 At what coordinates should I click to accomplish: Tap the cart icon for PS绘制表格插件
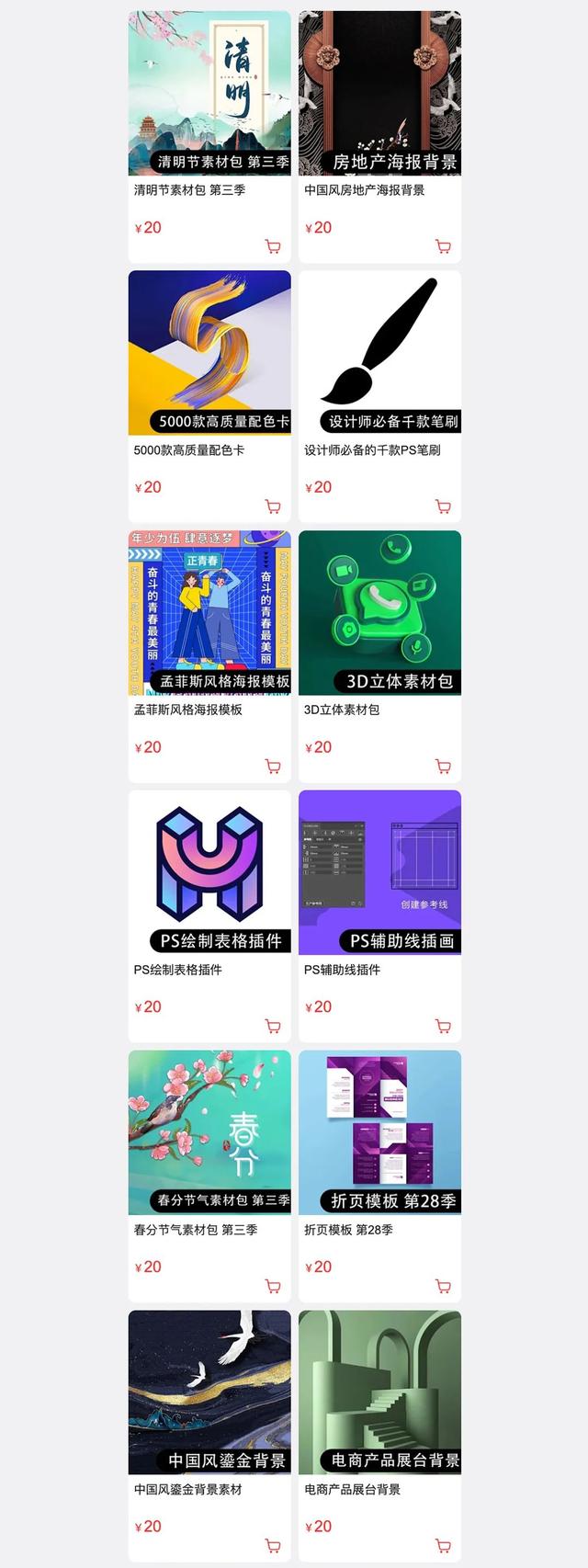pyautogui.click(x=273, y=1027)
